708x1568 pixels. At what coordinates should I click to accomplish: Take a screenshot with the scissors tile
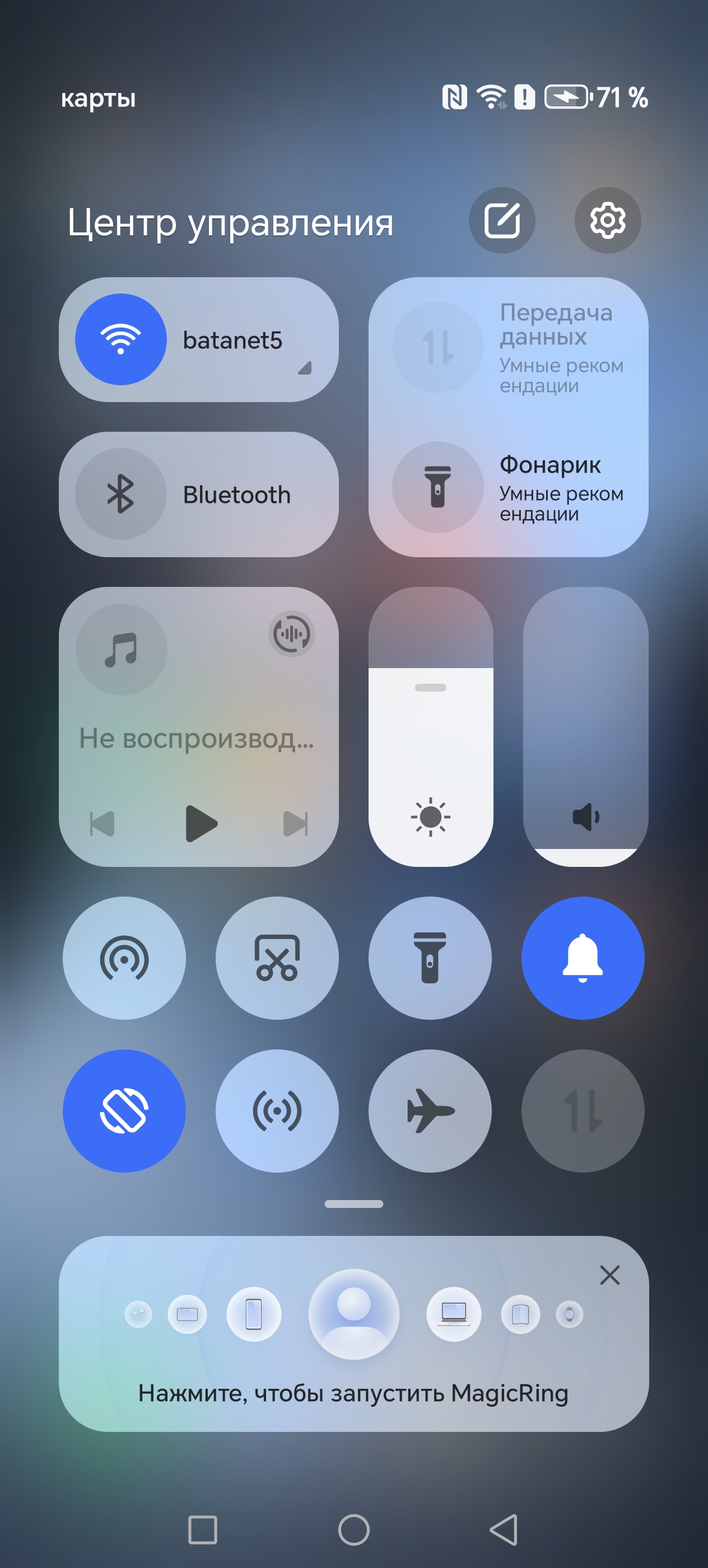tap(277, 958)
